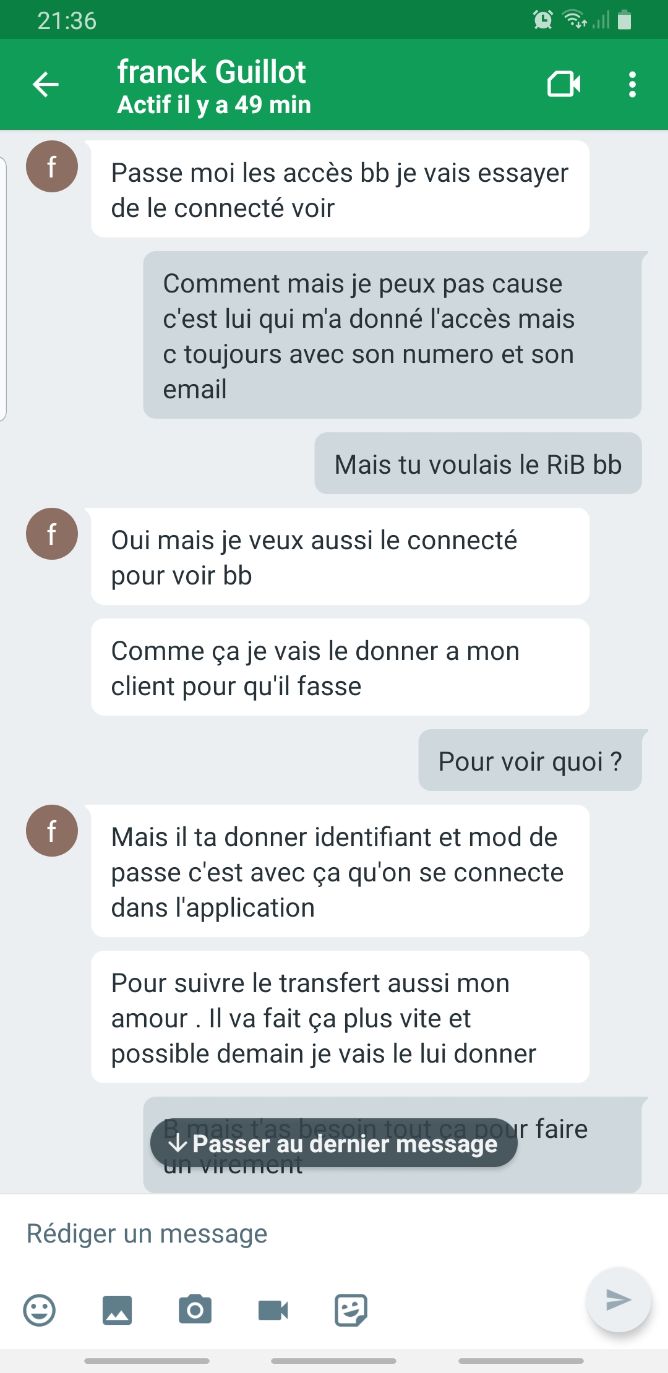
Task: Jump to last message with Passer au dernier message
Action: click(334, 1143)
